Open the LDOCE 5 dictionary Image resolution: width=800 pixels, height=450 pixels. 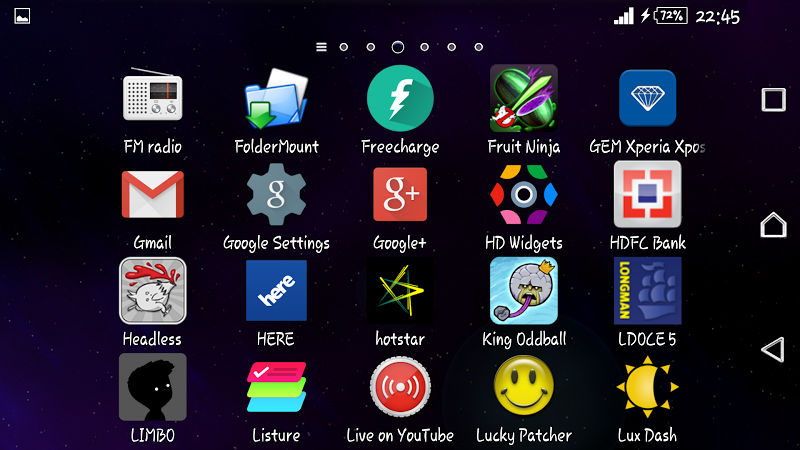[647, 291]
